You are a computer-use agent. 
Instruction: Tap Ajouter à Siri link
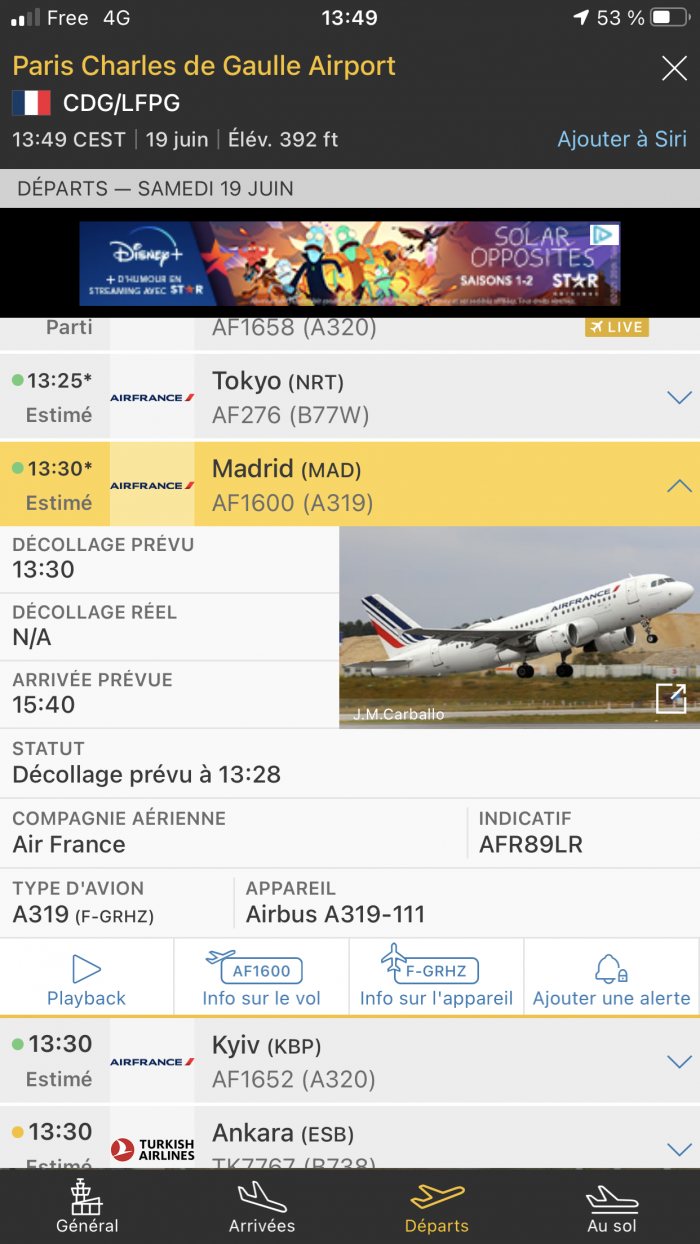pyautogui.click(x=621, y=139)
